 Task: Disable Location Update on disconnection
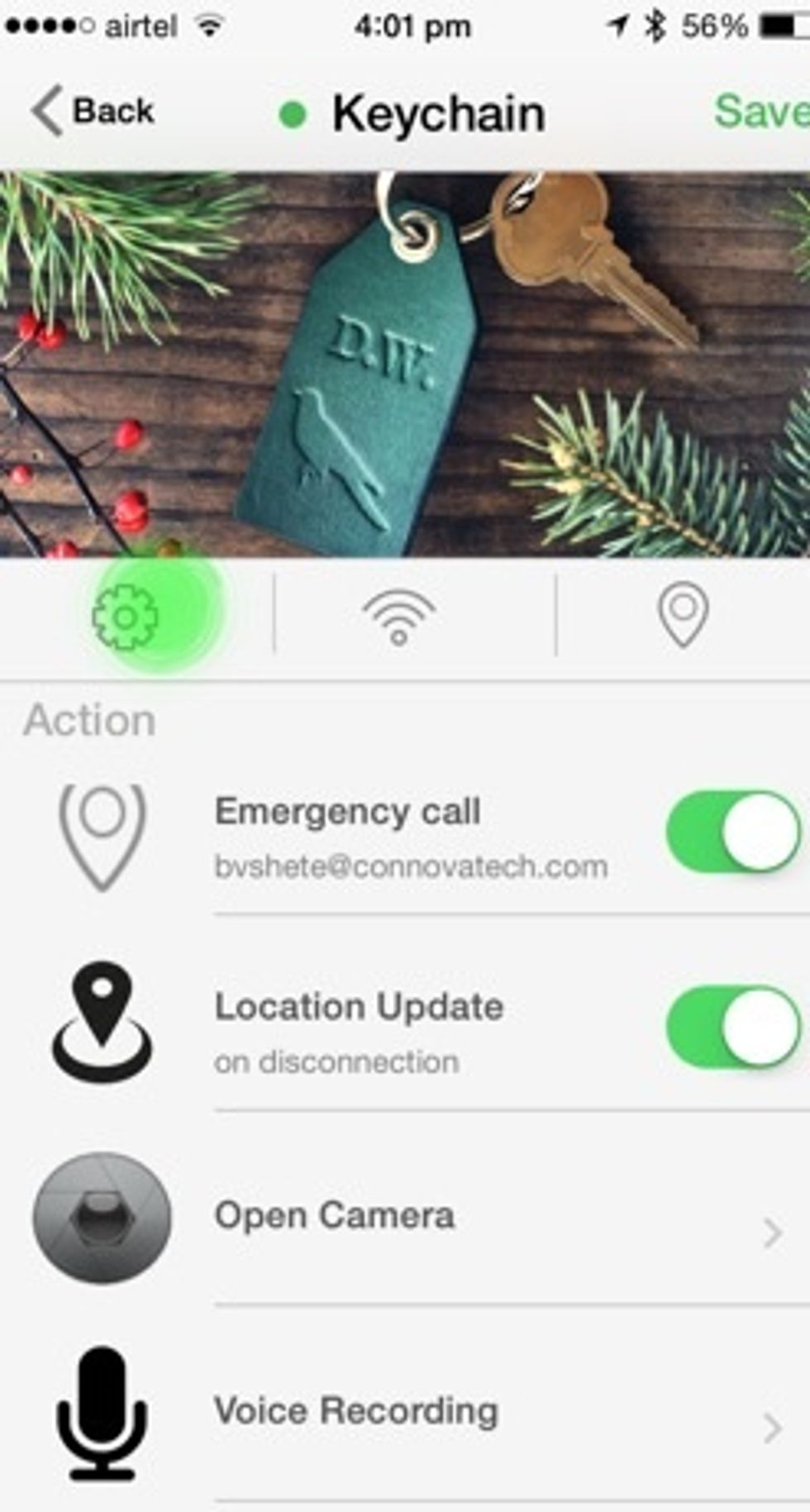[732, 1028]
